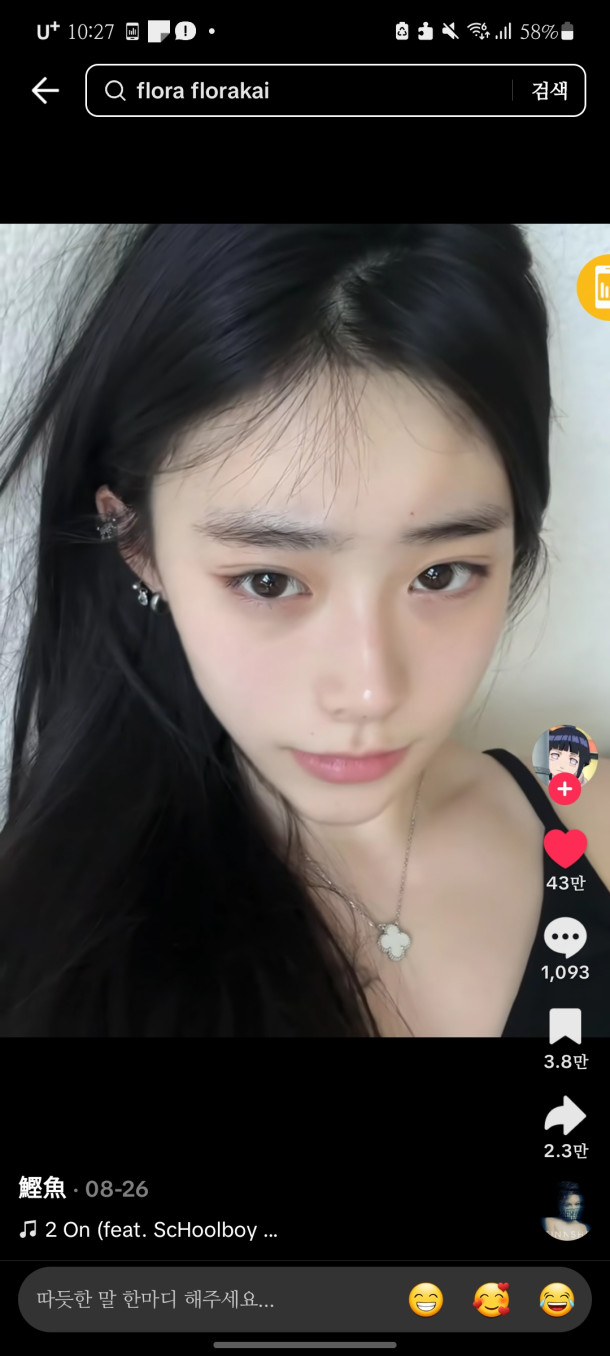
Task: Open the yellow floating widget icon
Action: [597, 288]
